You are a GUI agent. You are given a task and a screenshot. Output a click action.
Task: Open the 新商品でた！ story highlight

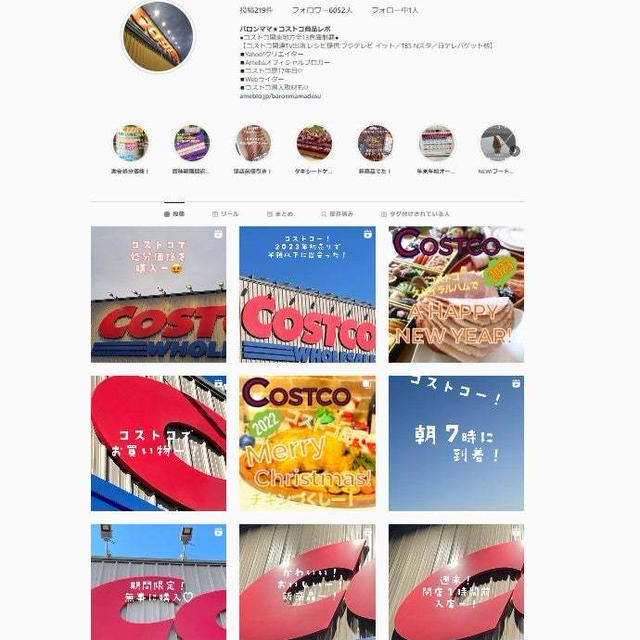(375, 143)
